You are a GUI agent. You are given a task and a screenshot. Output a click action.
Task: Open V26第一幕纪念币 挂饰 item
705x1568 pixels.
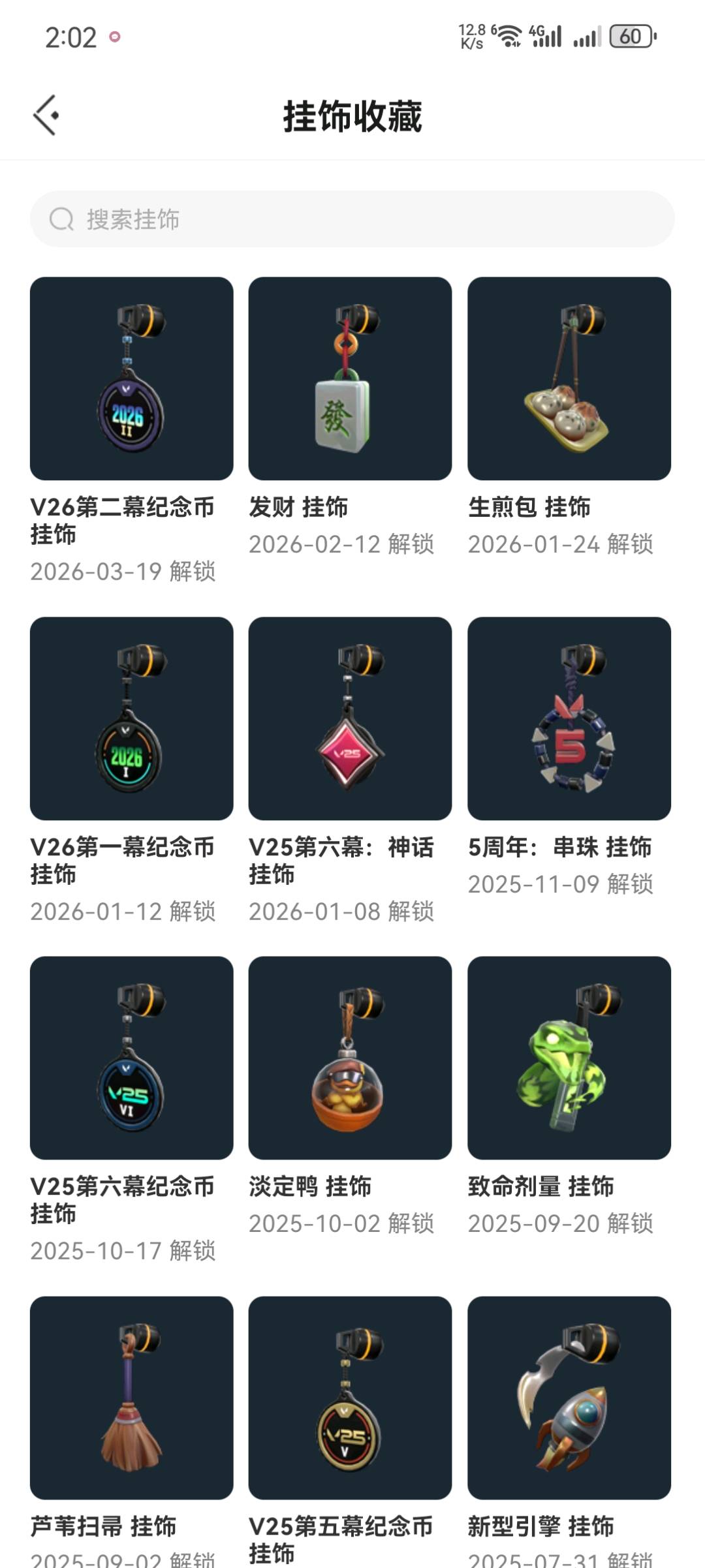(131, 718)
